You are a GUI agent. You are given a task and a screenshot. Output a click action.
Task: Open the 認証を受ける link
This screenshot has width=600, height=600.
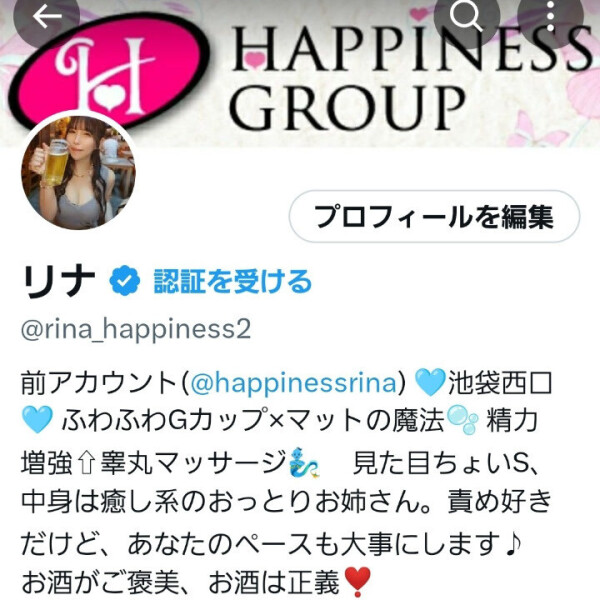tap(232, 282)
